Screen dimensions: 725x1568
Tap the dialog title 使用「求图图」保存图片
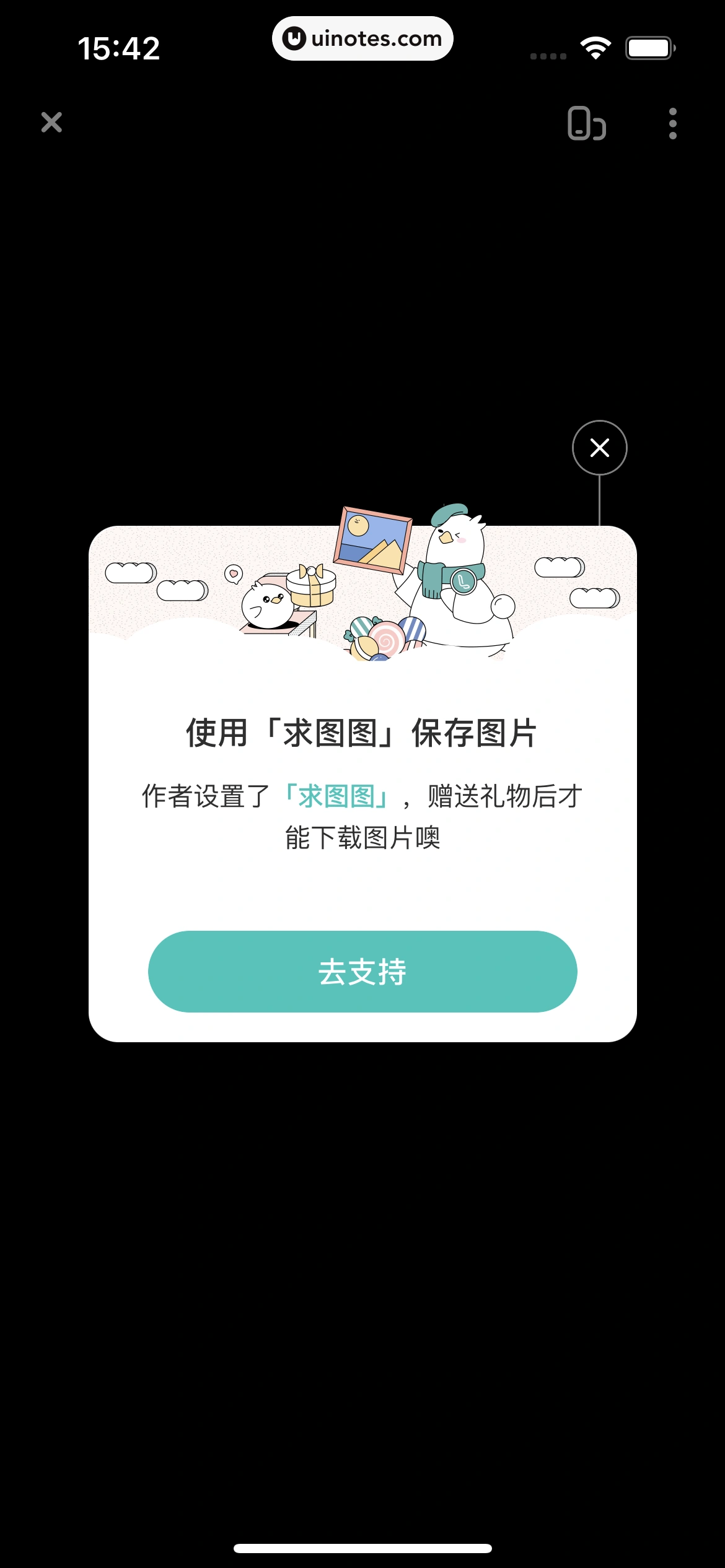[362, 736]
